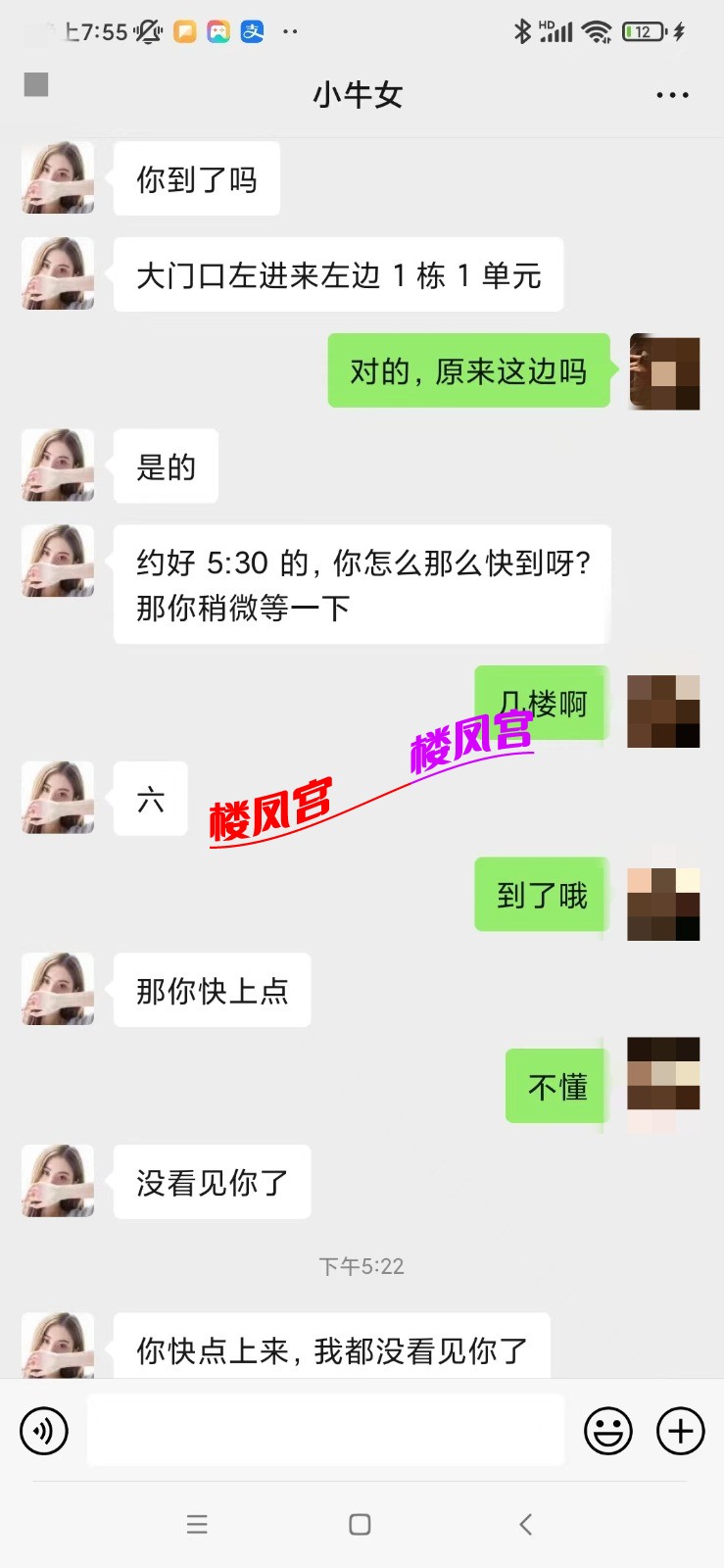724x1568 pixels.
Task: Tap the contact avatar beside 你到了吗
Action: pos(59,178)
